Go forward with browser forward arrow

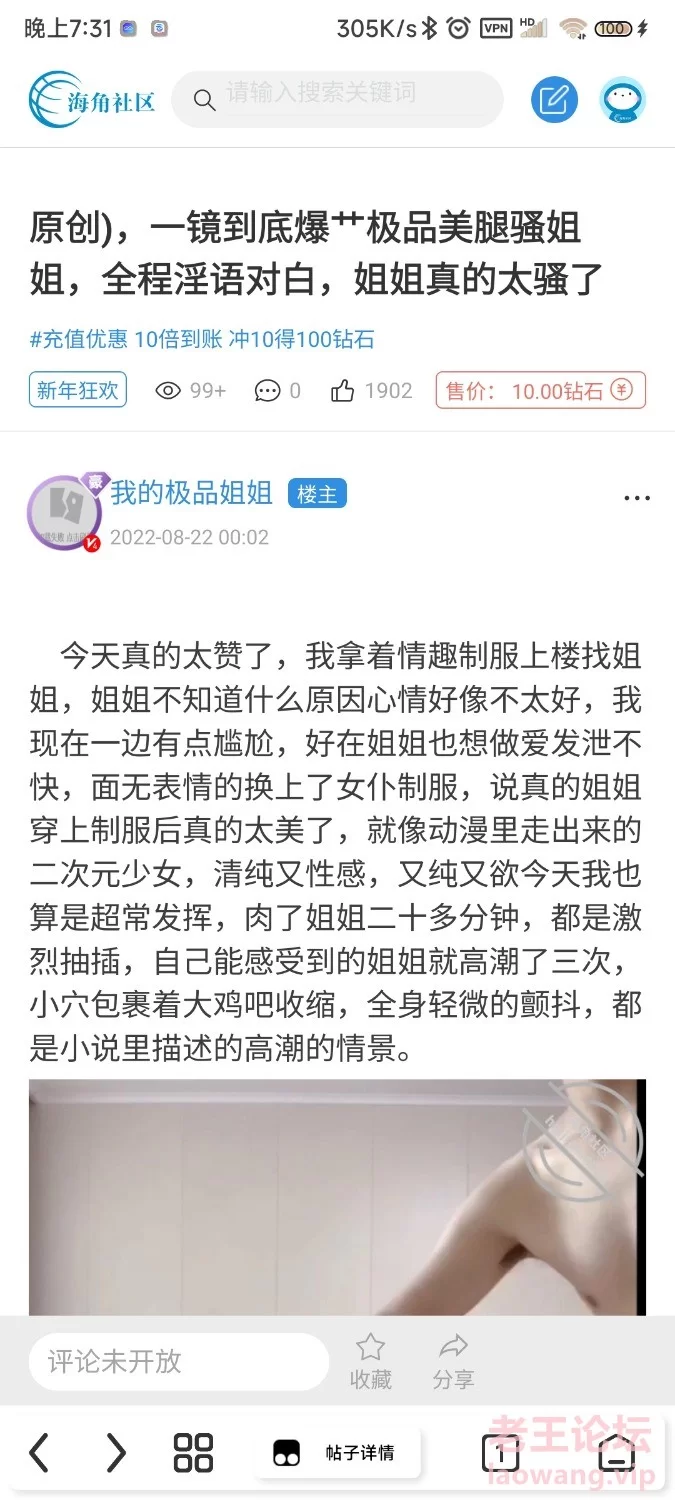tap(116, 1452)
